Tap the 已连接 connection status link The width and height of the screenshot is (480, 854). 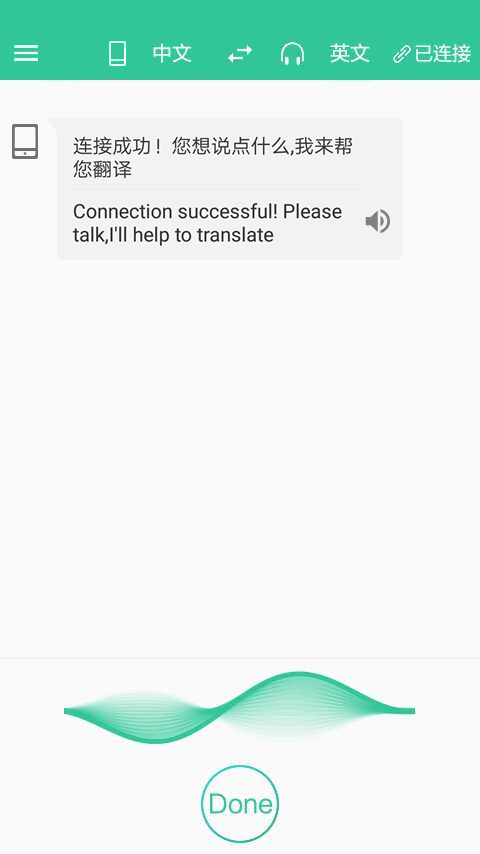pyautogui.click(x=432, y=54)
